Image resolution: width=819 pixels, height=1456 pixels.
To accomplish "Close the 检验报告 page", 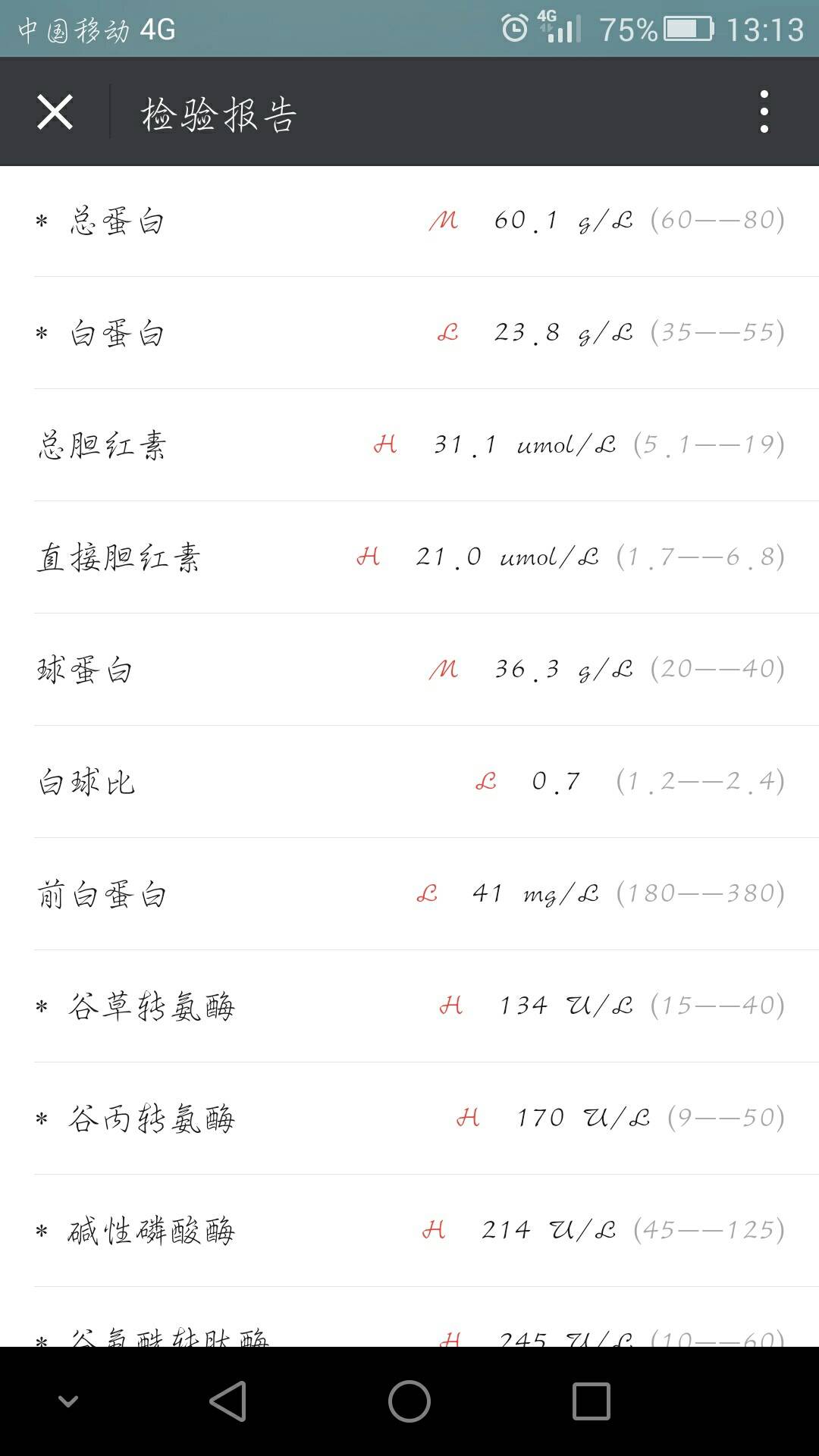I will point(55,112).
